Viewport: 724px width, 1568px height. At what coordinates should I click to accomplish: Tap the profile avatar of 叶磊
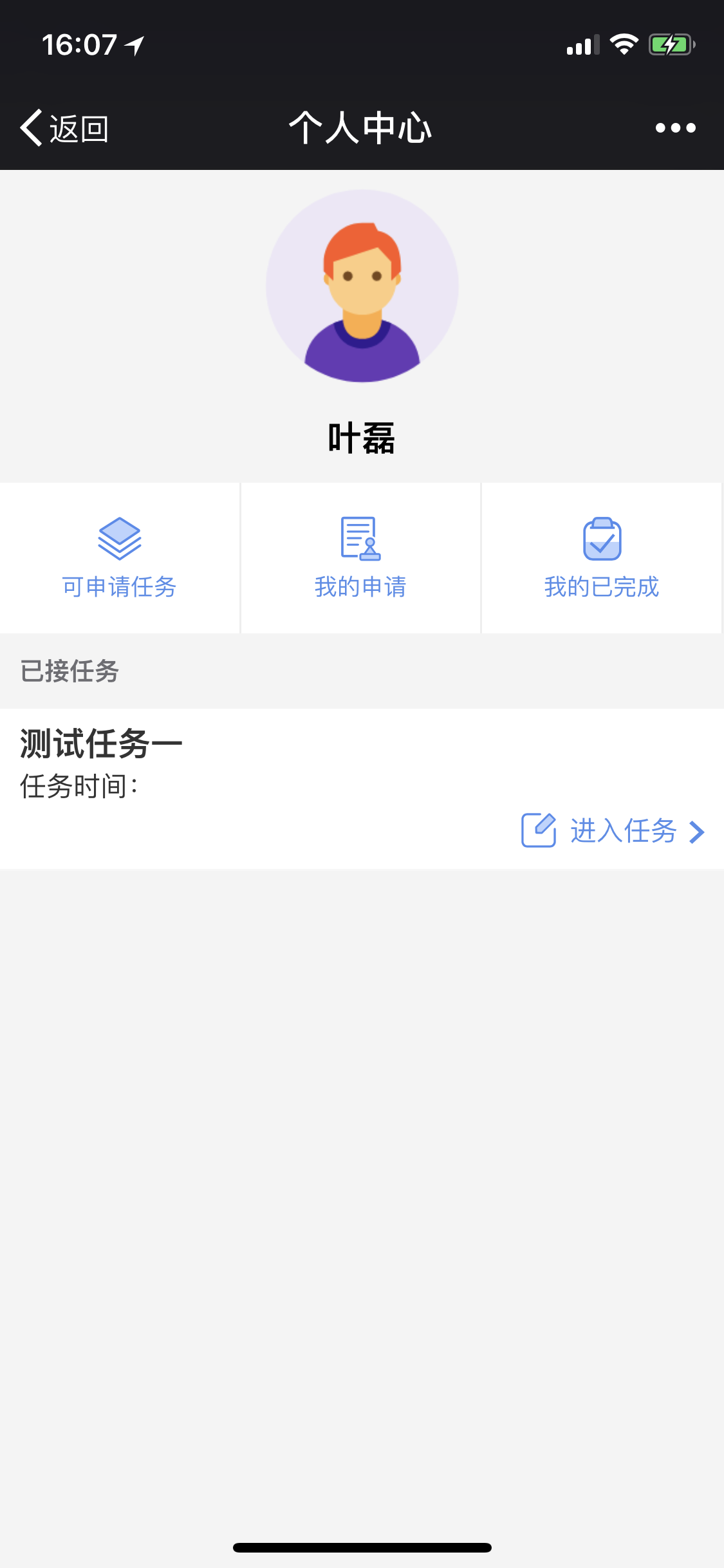point(362,286)
